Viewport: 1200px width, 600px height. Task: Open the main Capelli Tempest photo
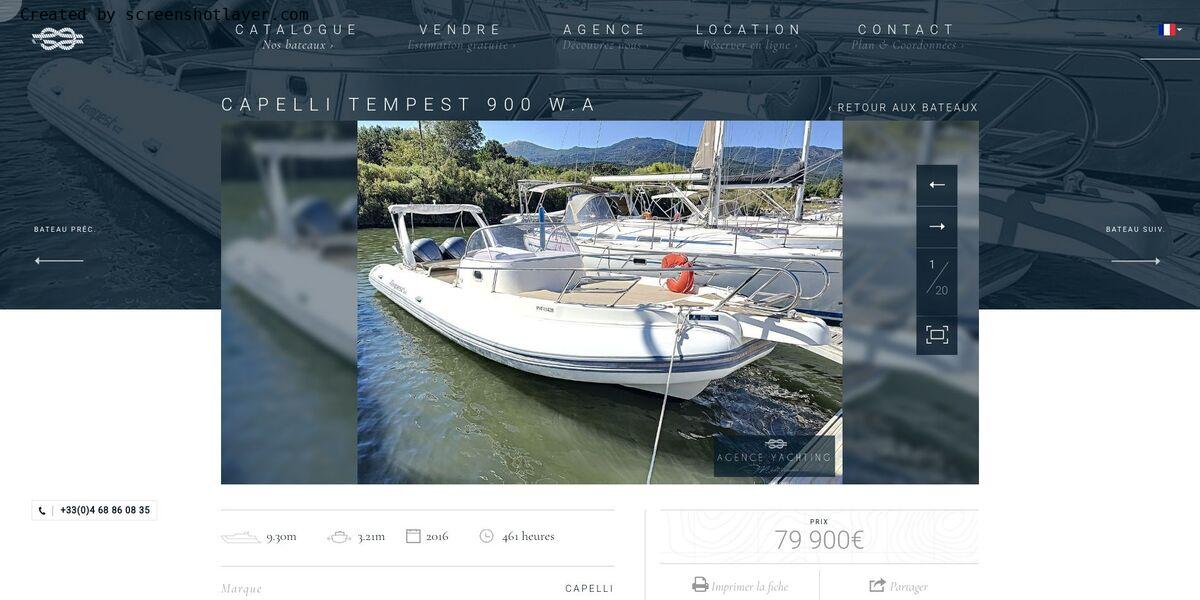coord(600,302)
